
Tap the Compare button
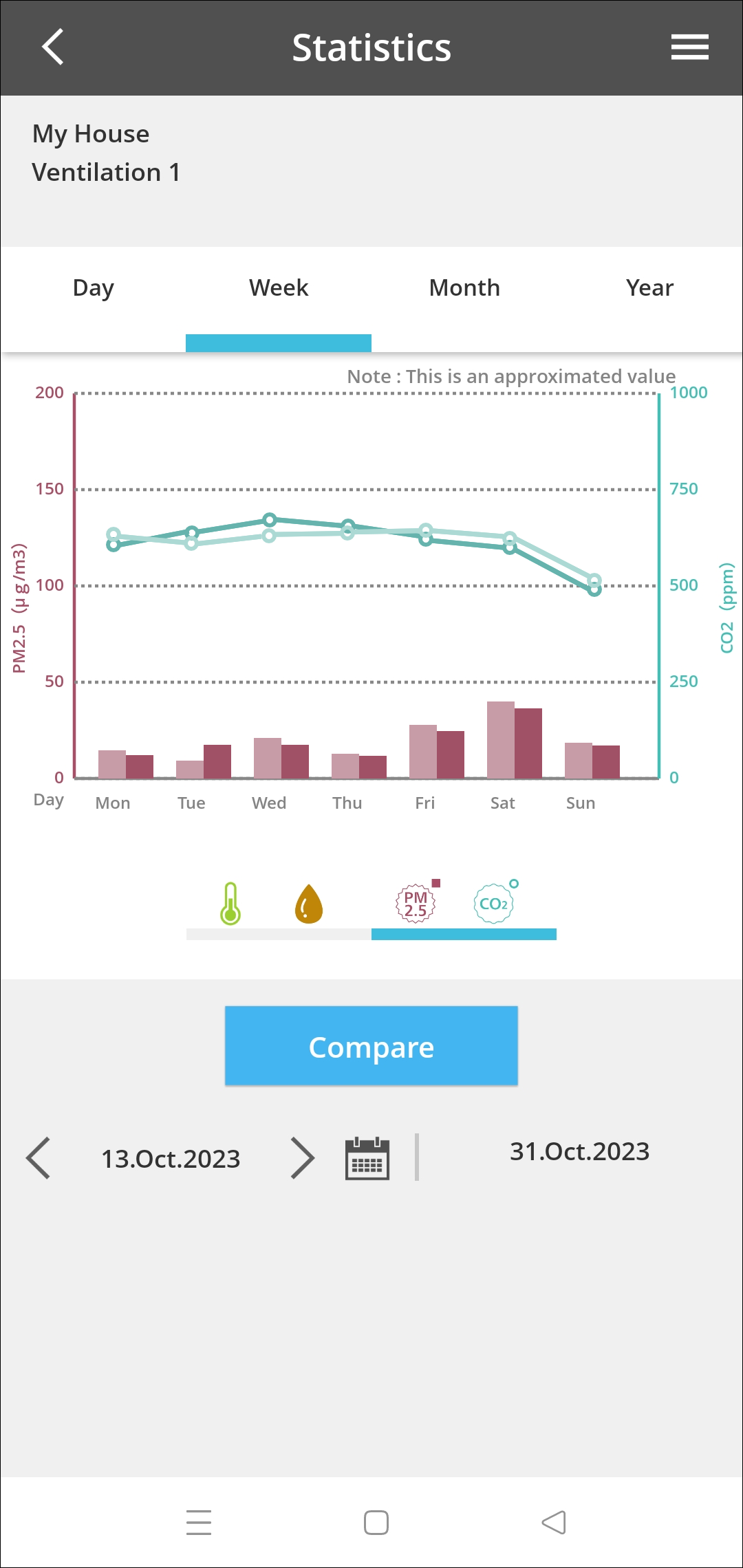tap(371, 1046)
